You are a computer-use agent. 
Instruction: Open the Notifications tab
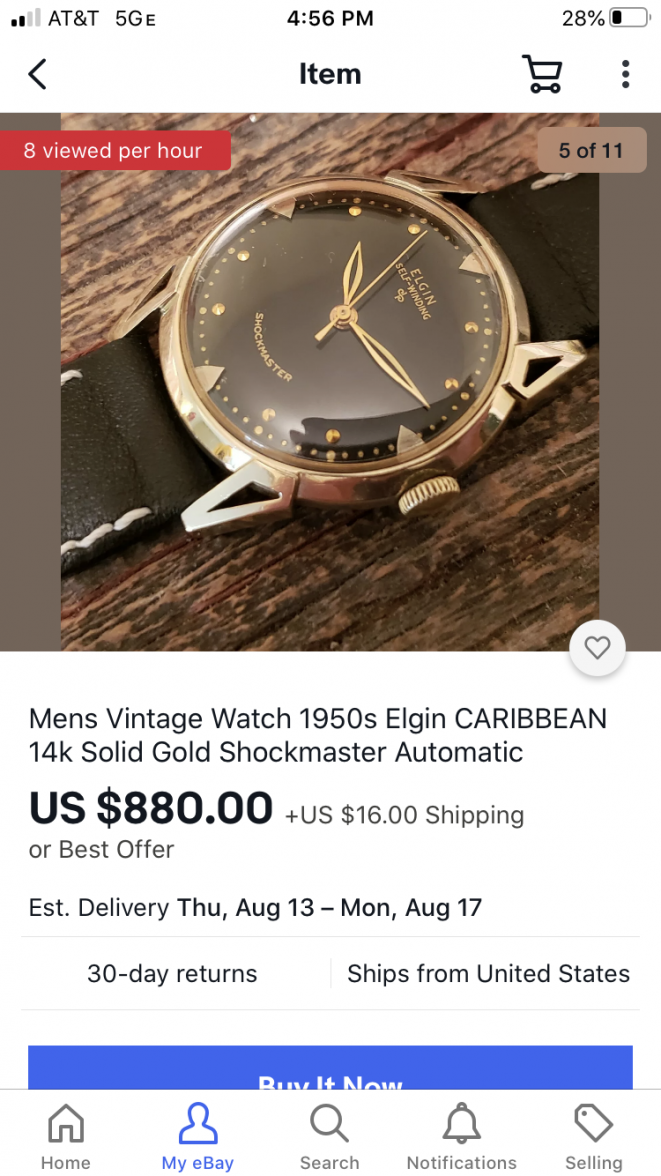pos(461,1136)
